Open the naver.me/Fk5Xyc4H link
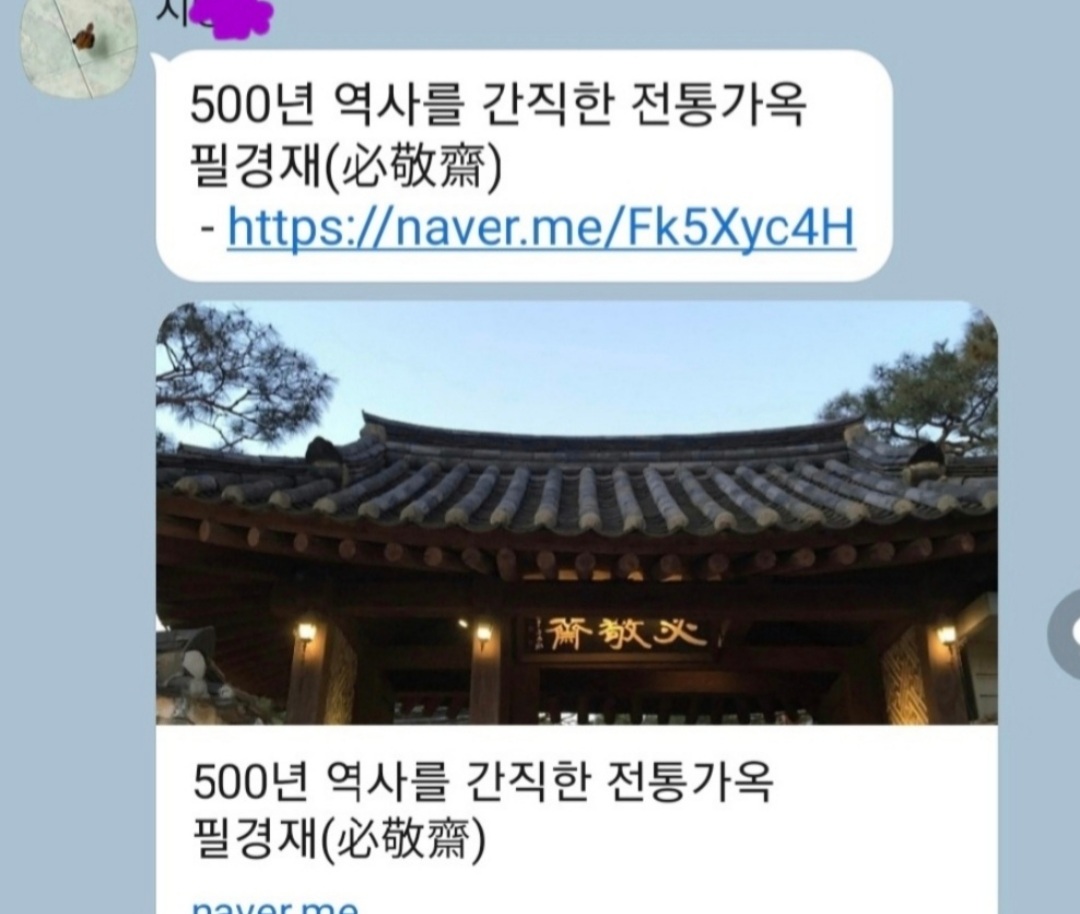This screenshot has width=1080, height=914. click(x=541, y=229)
